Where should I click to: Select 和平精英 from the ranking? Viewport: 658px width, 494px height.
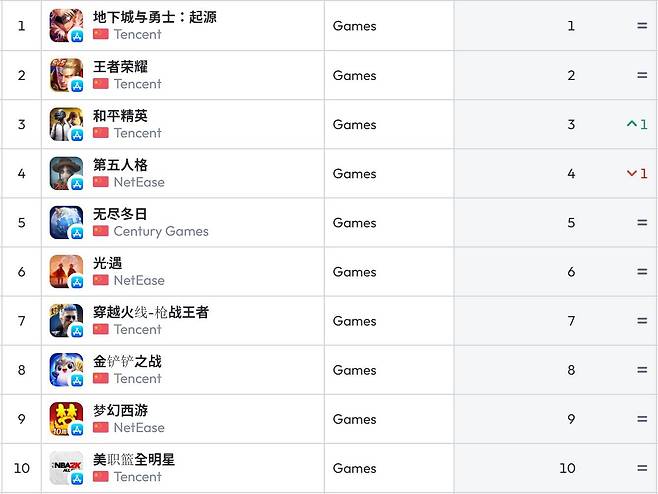(120, 115)
